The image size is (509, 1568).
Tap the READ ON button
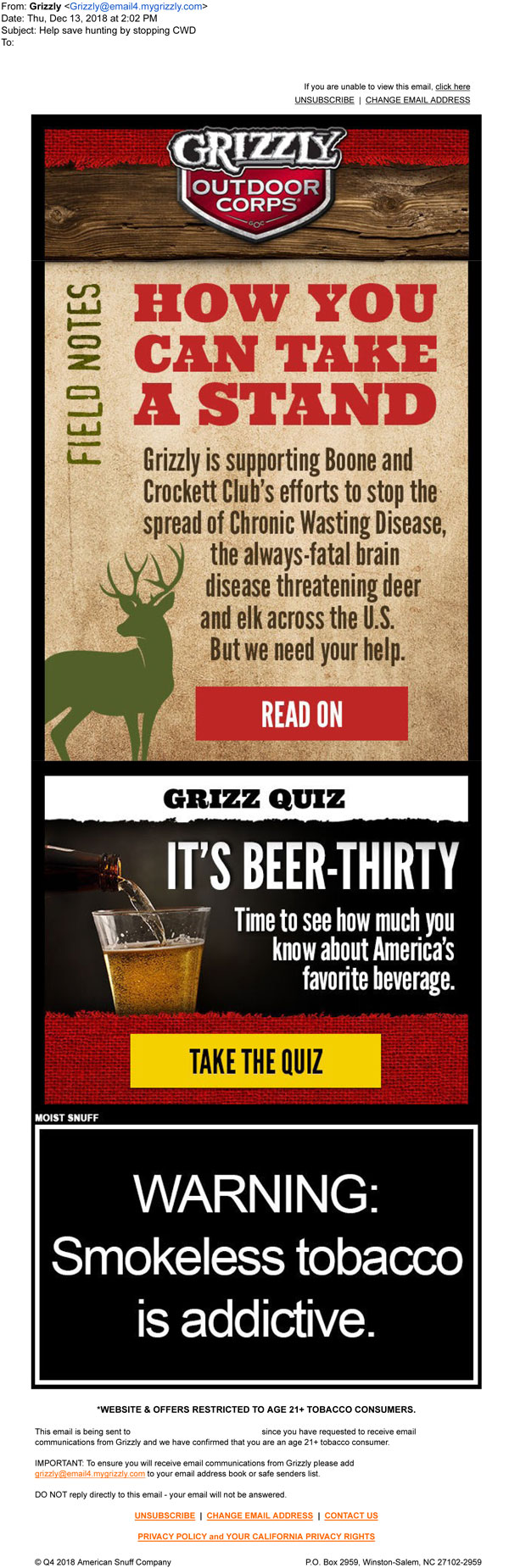pyautogui.click(x=301, y=714)
